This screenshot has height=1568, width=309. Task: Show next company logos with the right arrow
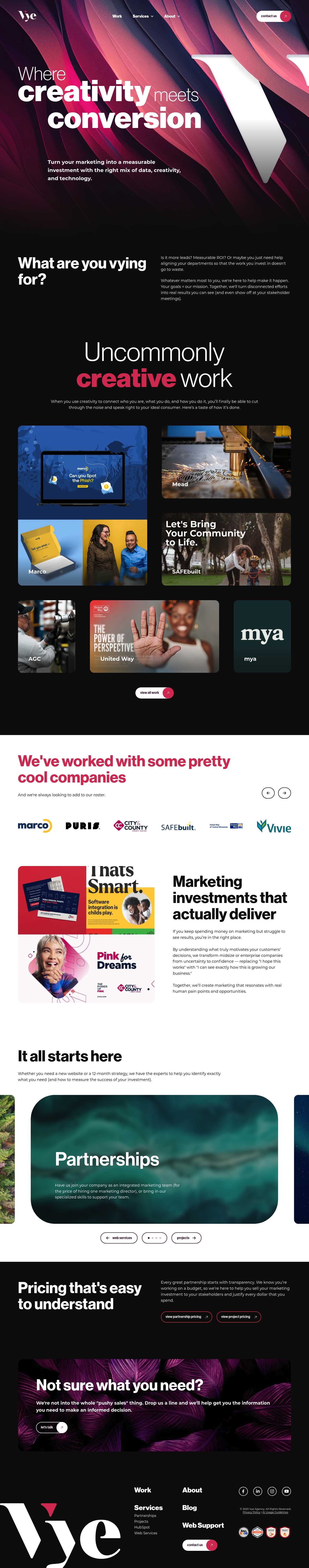click(284, 793)
